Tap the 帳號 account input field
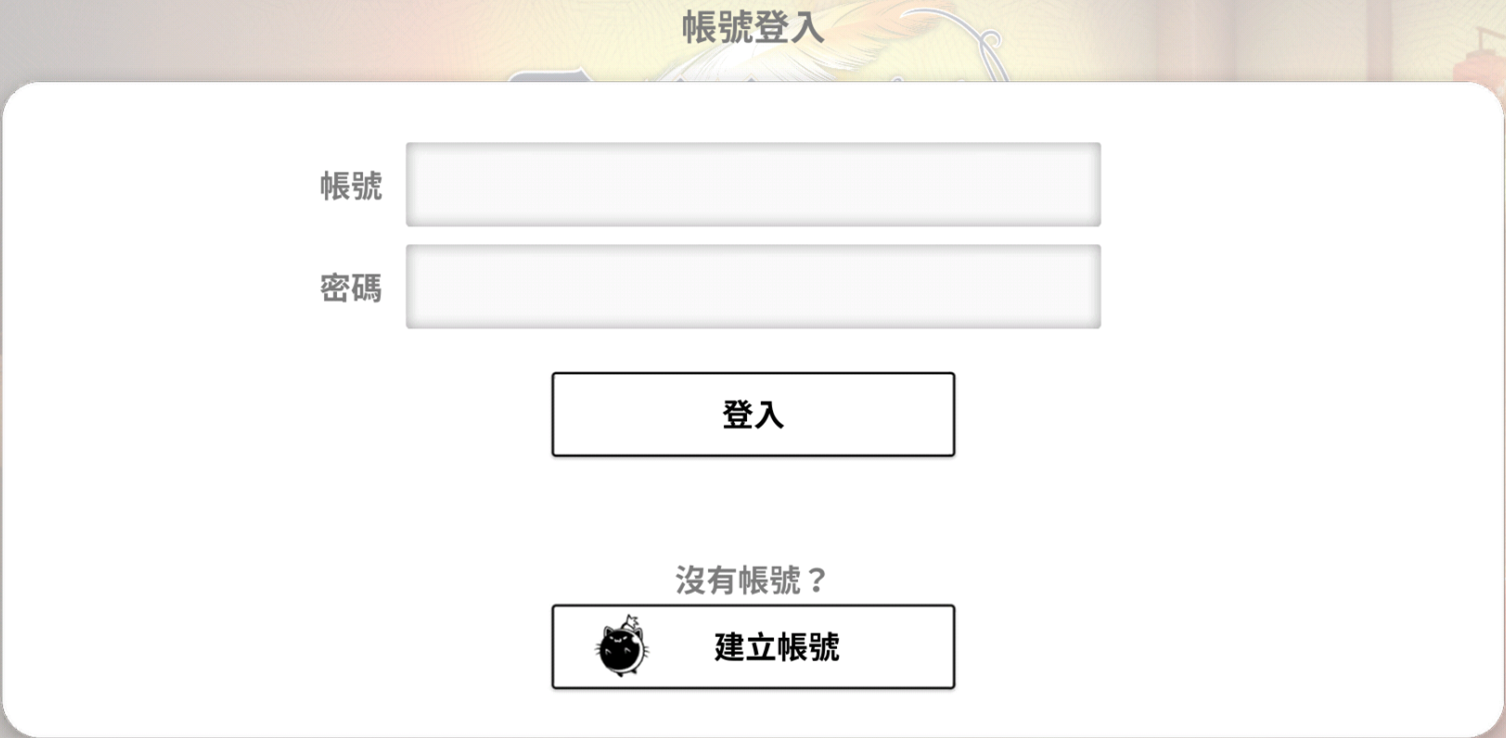Screen dimensions: 1506x738 tap(752, 185)
